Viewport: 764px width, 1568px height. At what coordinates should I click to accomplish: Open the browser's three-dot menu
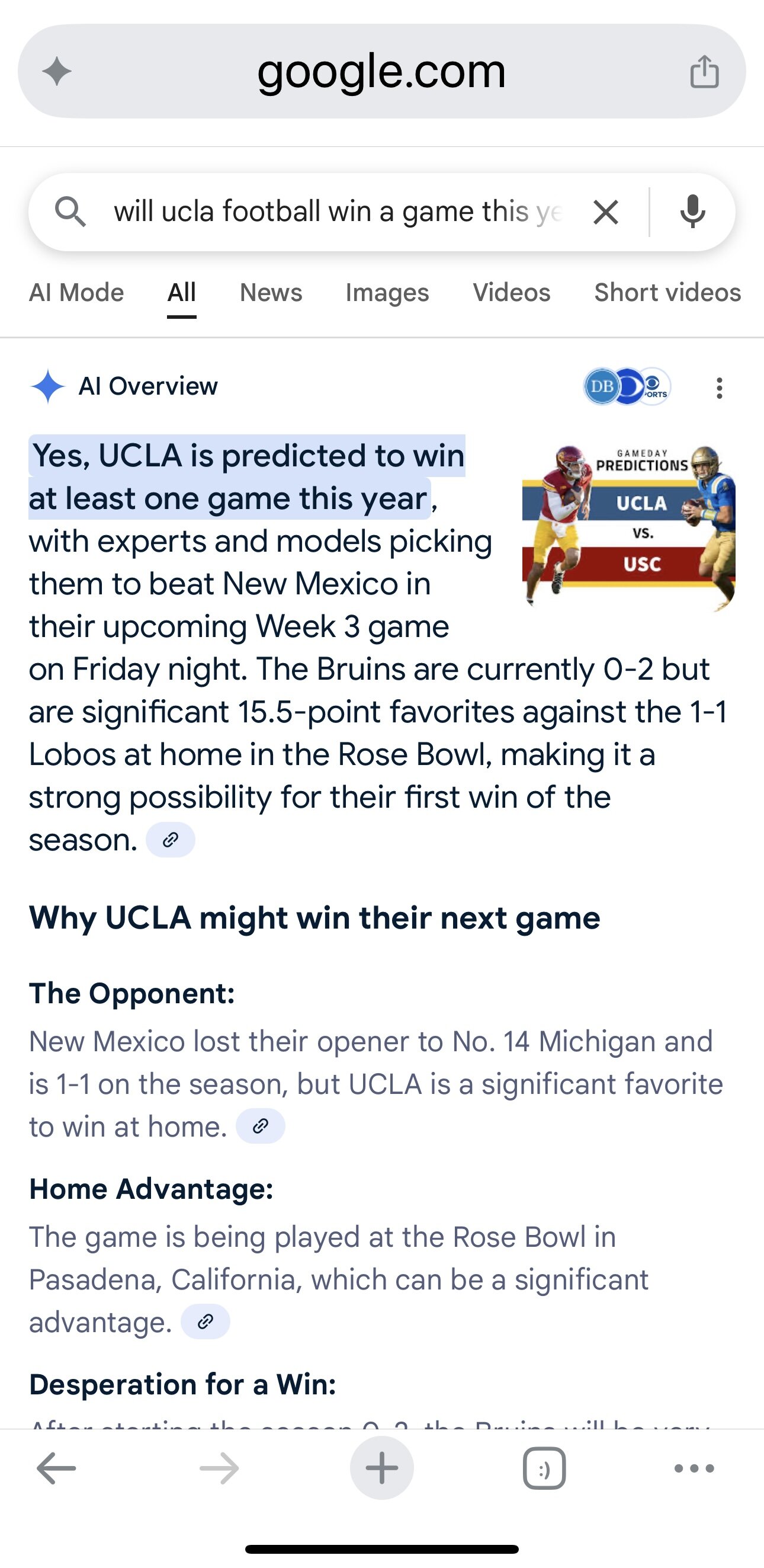694,1468
